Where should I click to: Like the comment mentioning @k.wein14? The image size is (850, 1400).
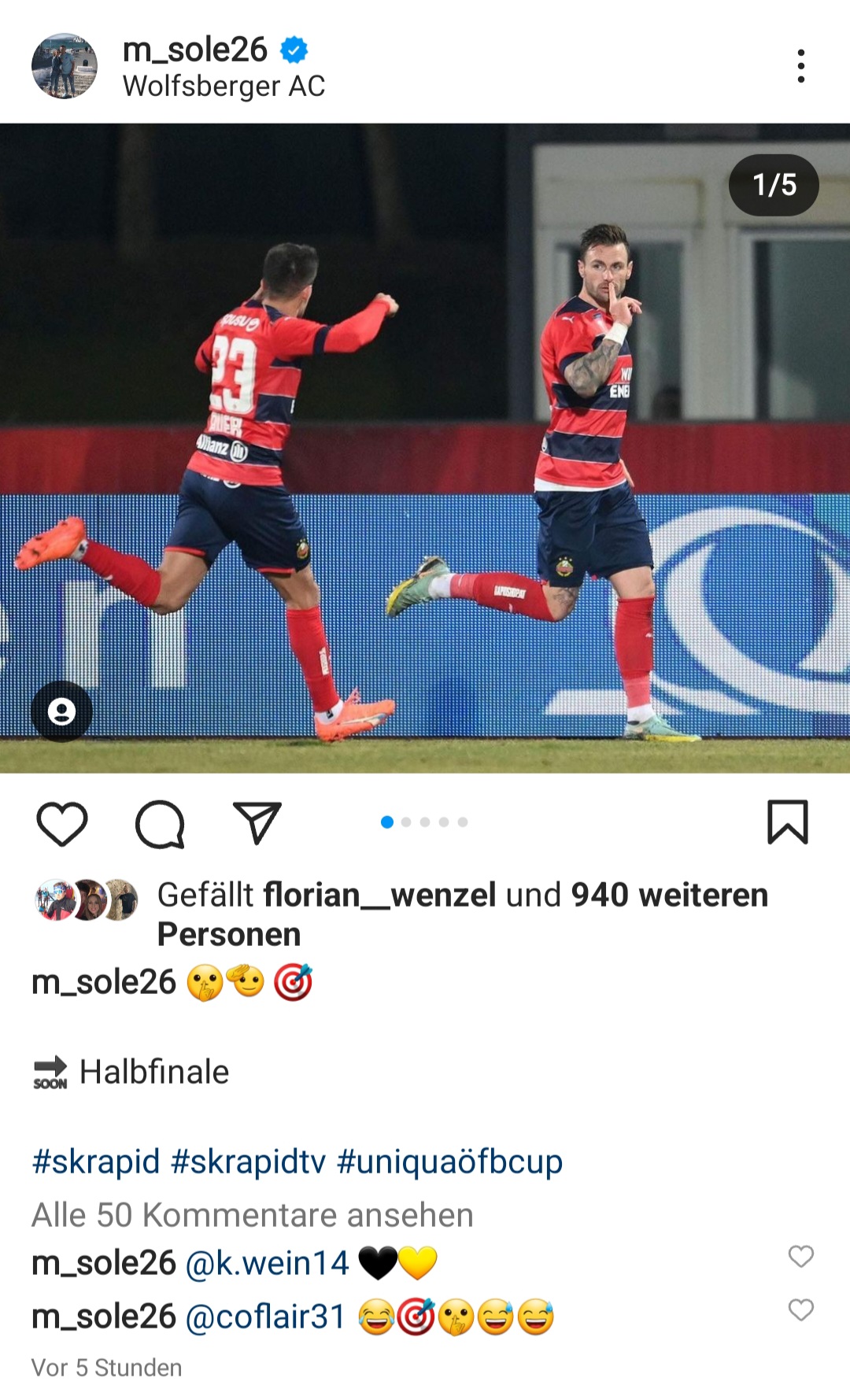click(x=801, y=1257)
